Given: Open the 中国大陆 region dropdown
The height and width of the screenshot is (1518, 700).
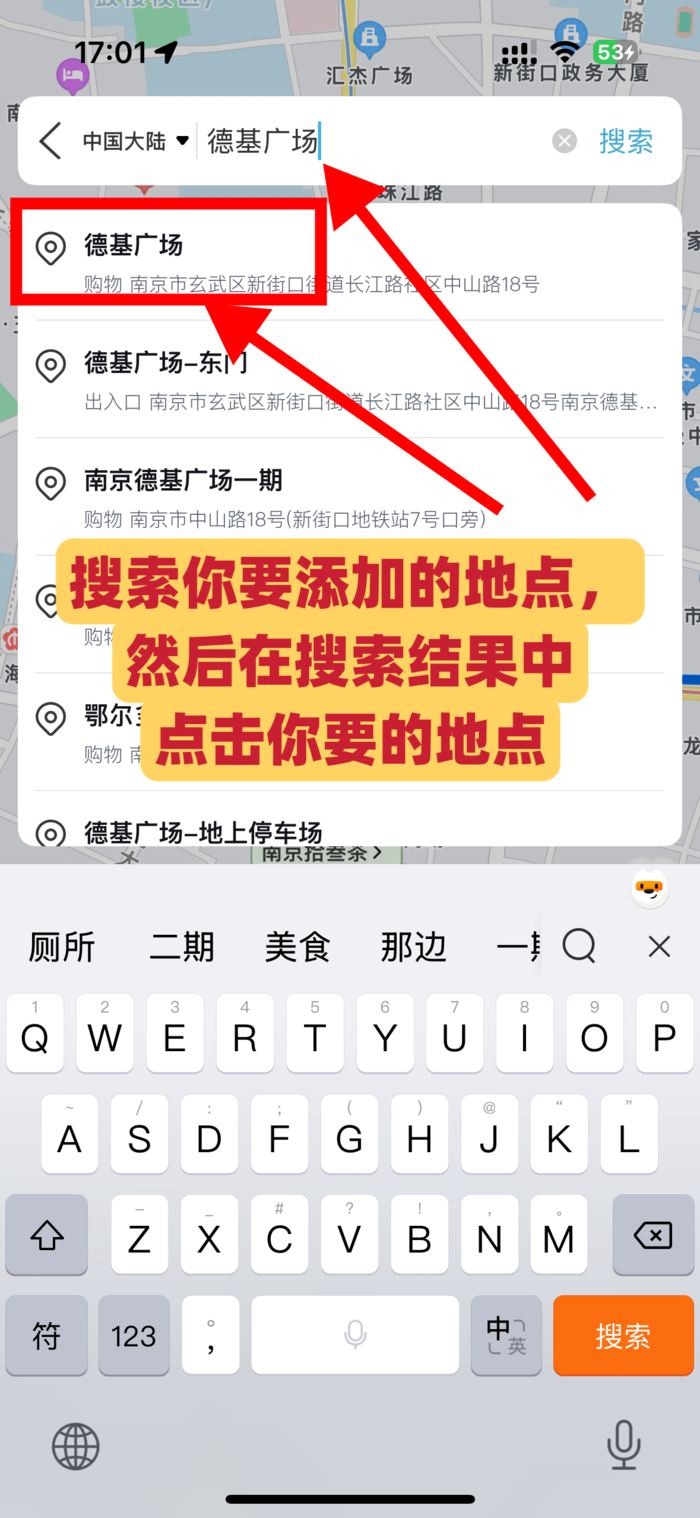Looking at the screenshot, I should pos(135,141).
